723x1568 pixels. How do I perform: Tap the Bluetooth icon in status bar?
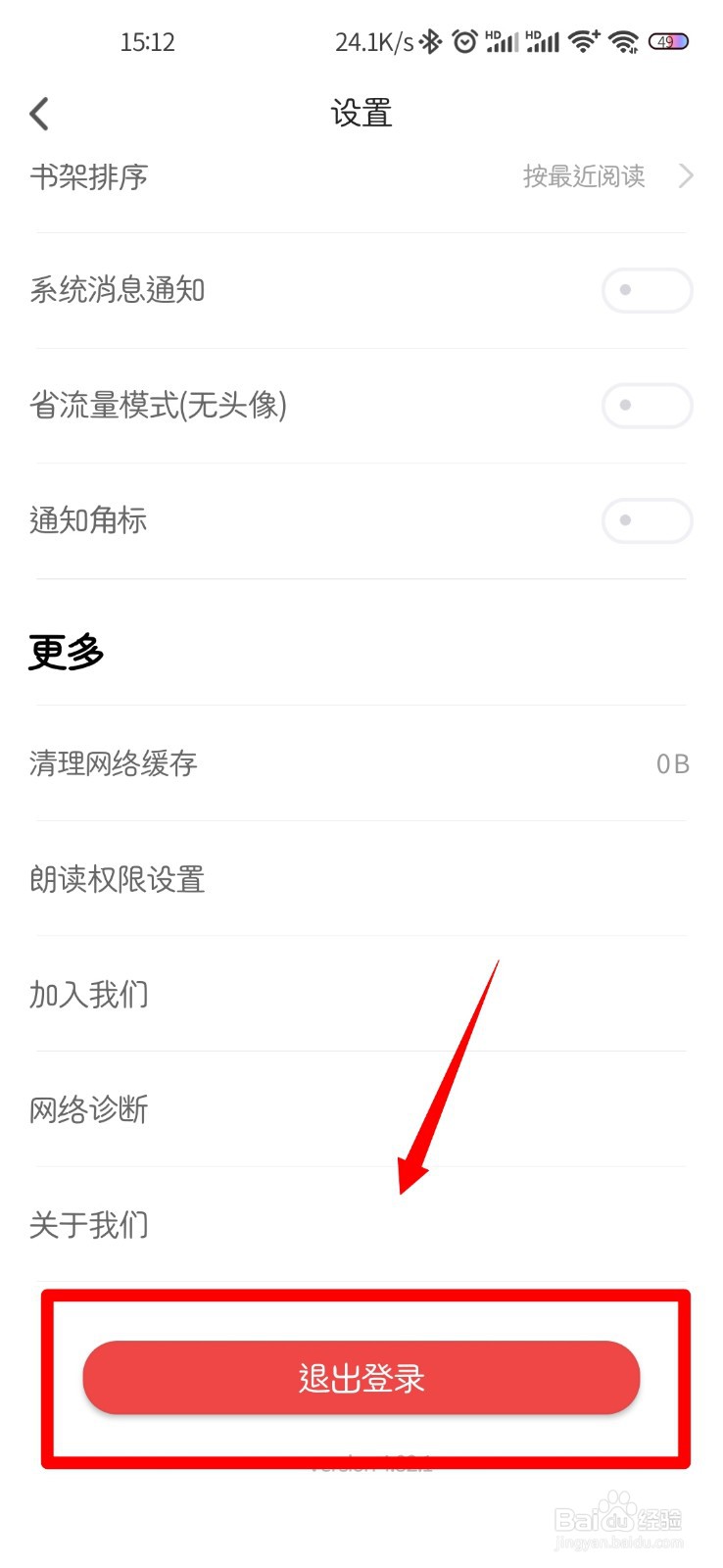(x=429, y=41)
